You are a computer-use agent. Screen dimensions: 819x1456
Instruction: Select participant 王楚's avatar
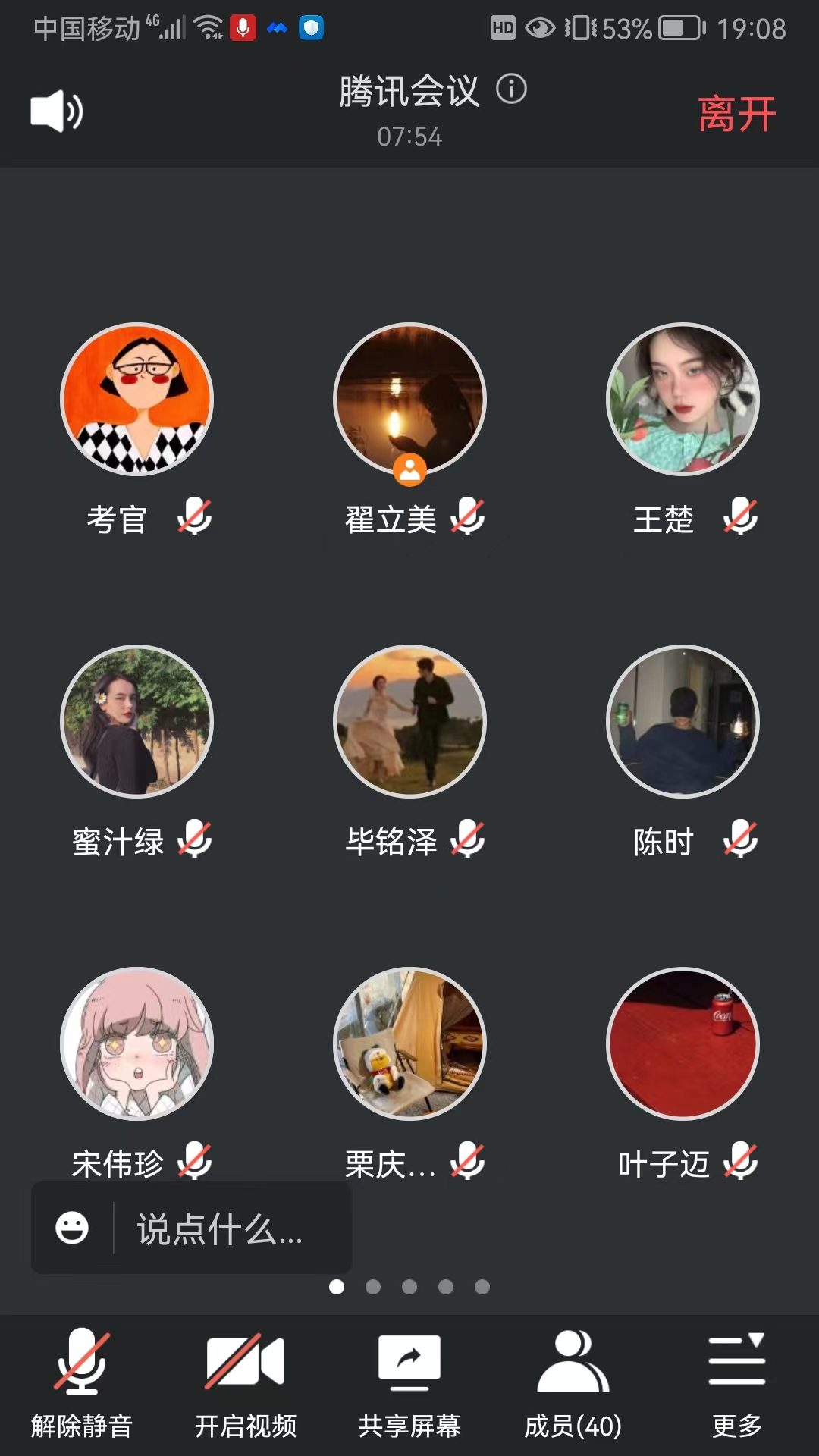coord(682,400)
